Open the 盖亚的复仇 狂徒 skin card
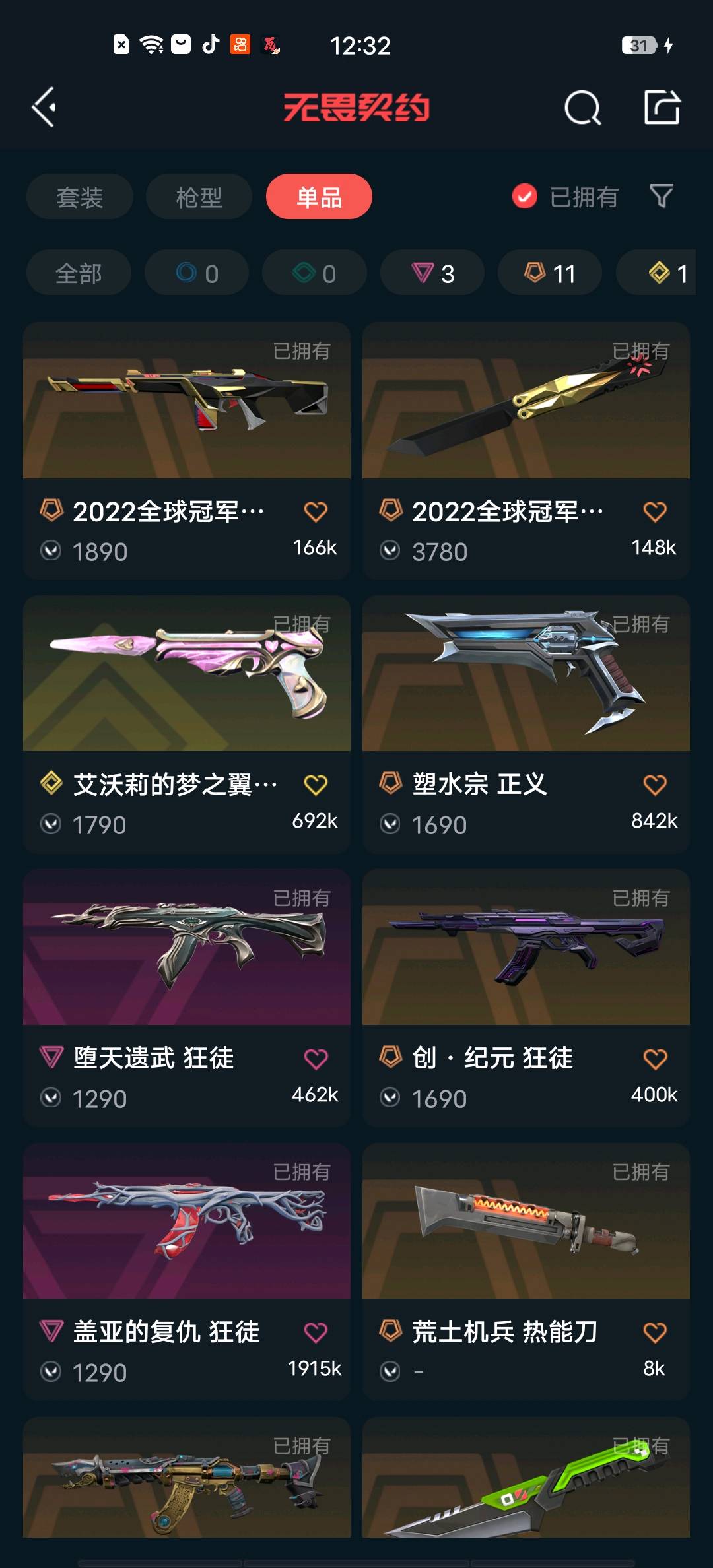 tap(187, 1272)
